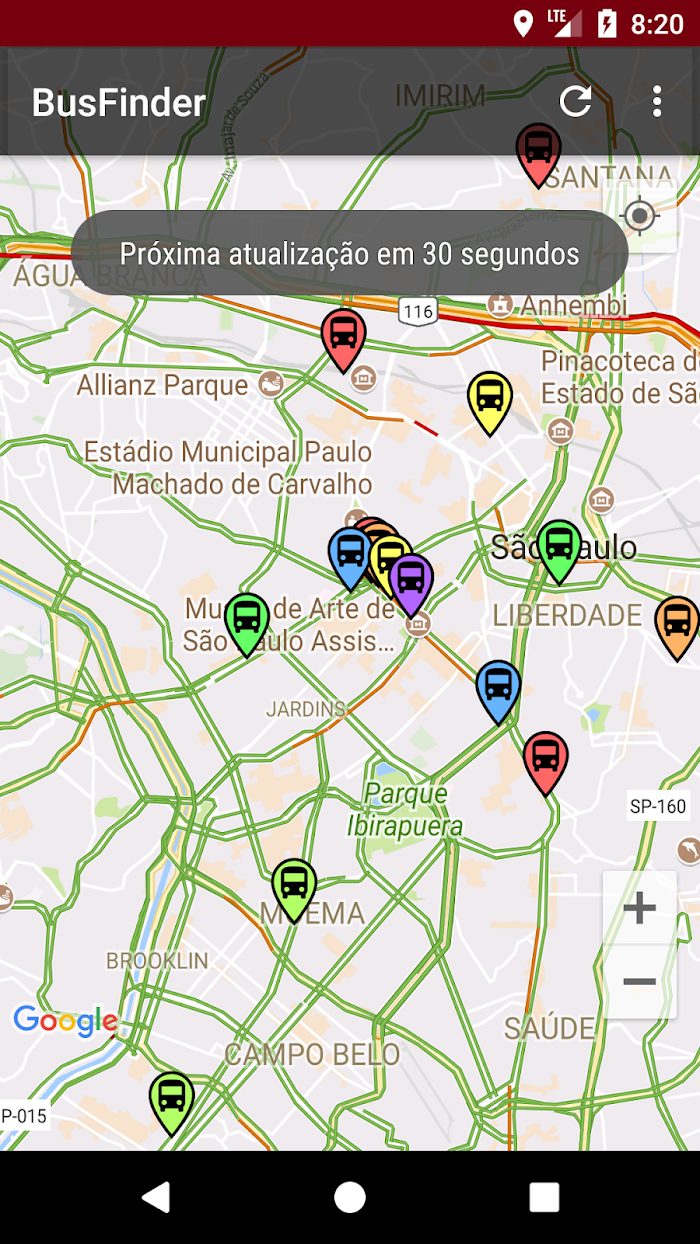The width and height of the screenshot is (700, 1244).
Task: Refresh the bus positions
Action: click(x=576, y=101)
